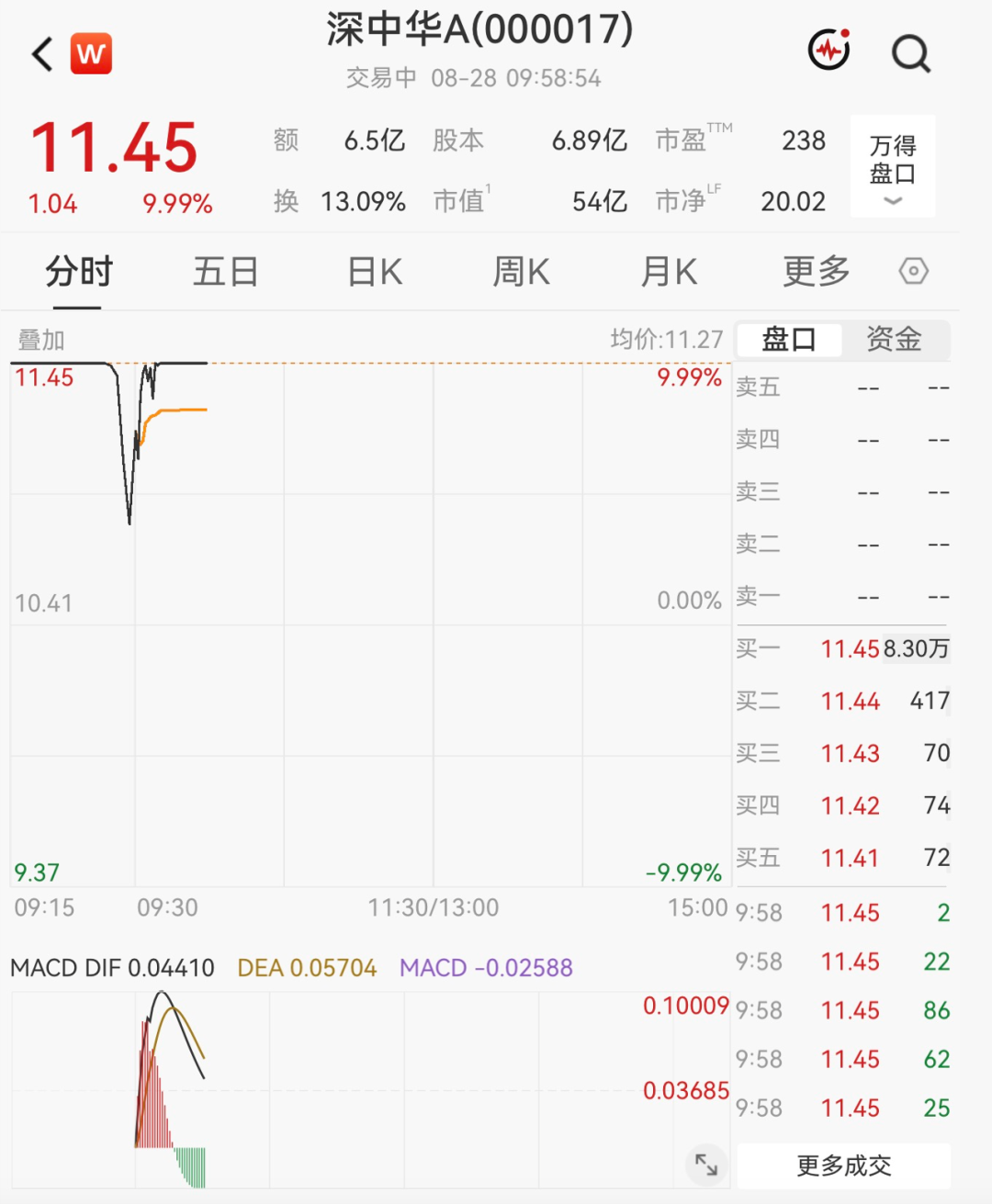The image size is (992, 1204).
Task: Go back using the arrow icon
Action: (42, 54)
